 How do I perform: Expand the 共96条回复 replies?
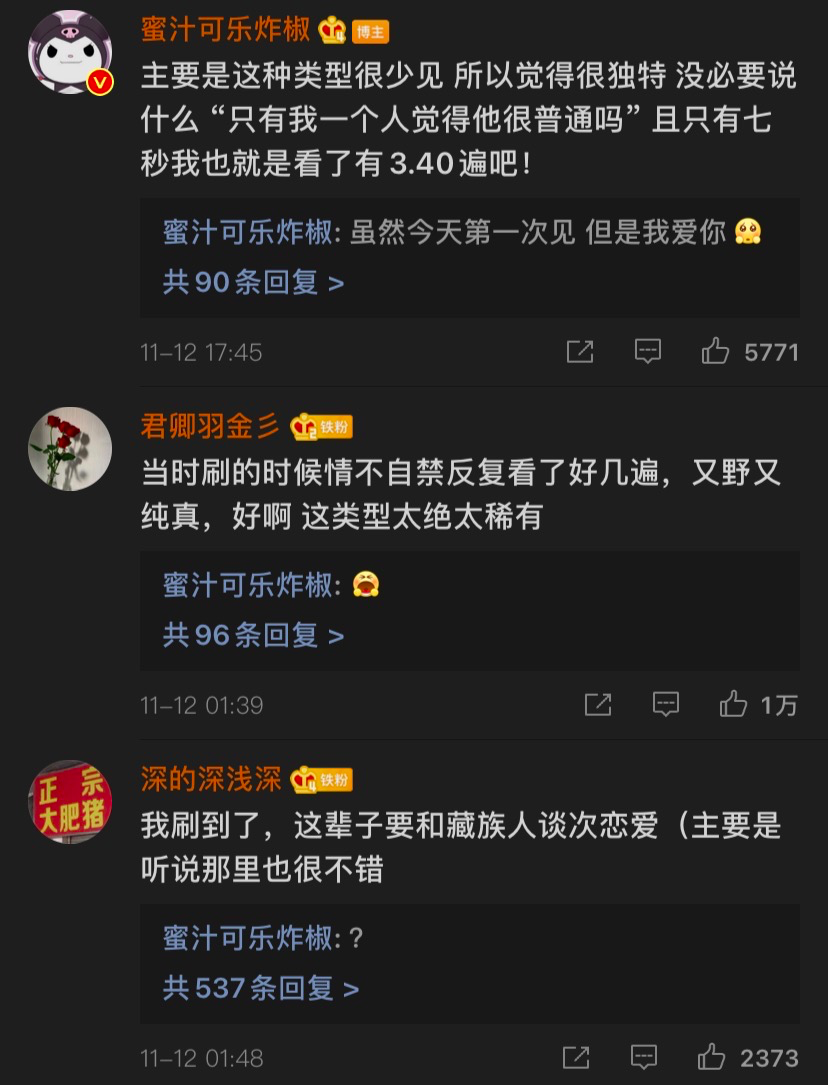pos(253,635)
